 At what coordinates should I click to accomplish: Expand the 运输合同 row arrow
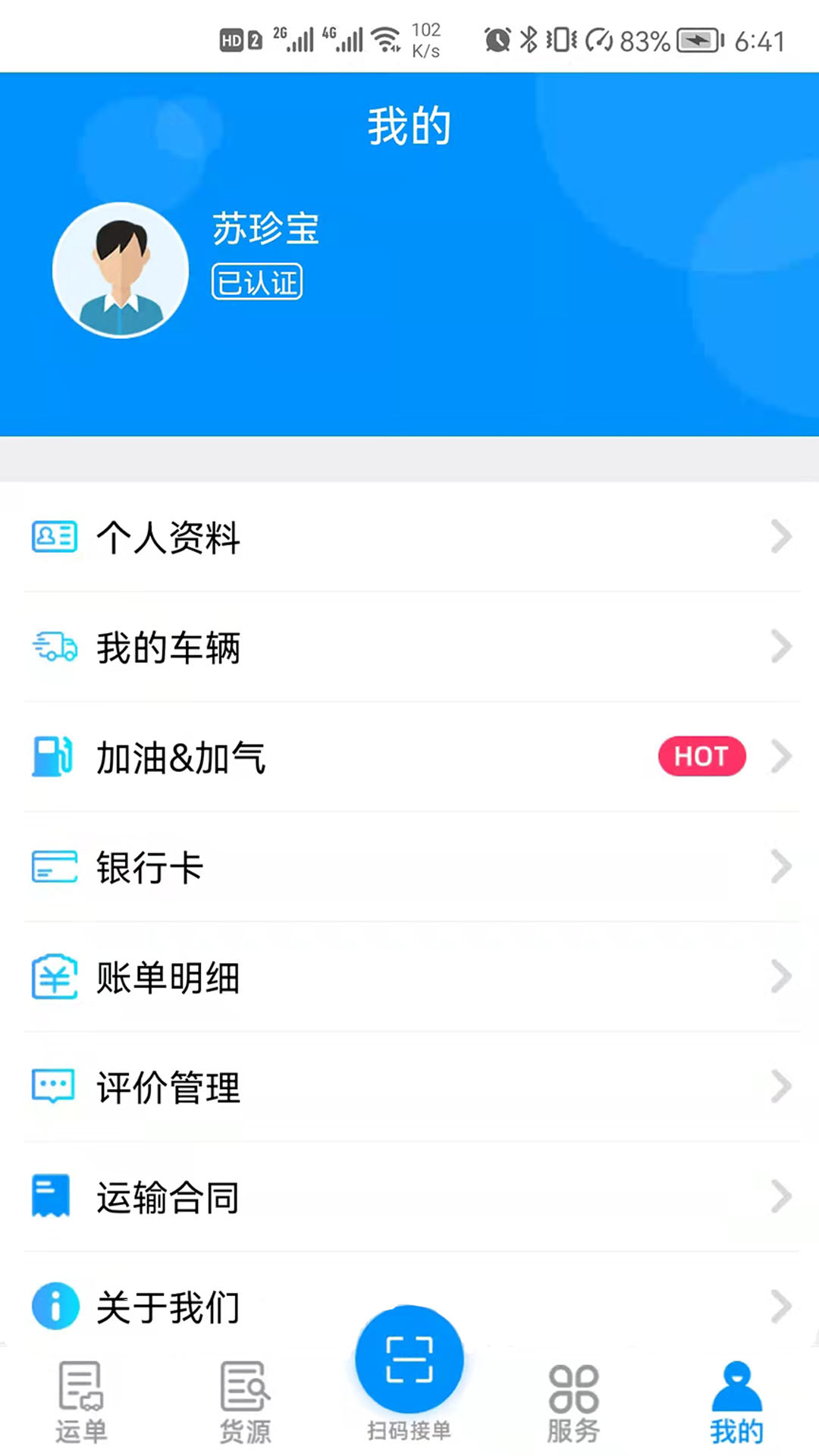point(782,1197)
